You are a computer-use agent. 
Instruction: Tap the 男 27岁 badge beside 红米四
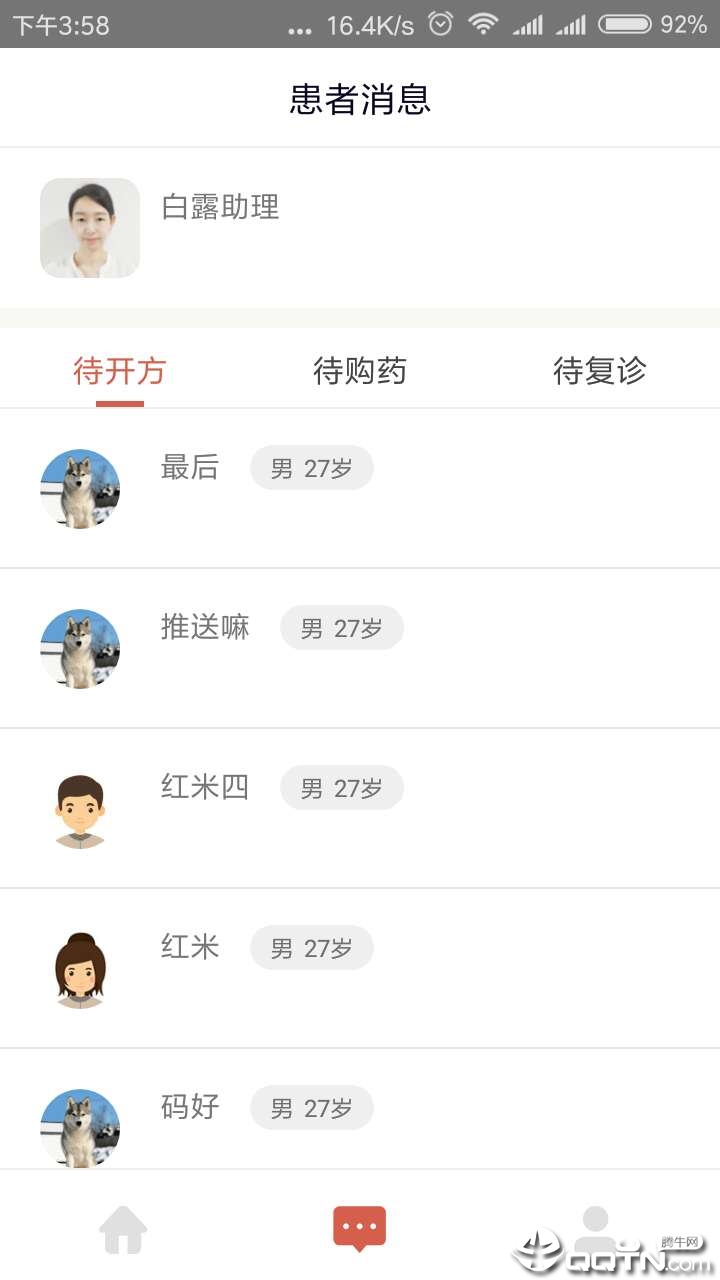click(341, 788)
